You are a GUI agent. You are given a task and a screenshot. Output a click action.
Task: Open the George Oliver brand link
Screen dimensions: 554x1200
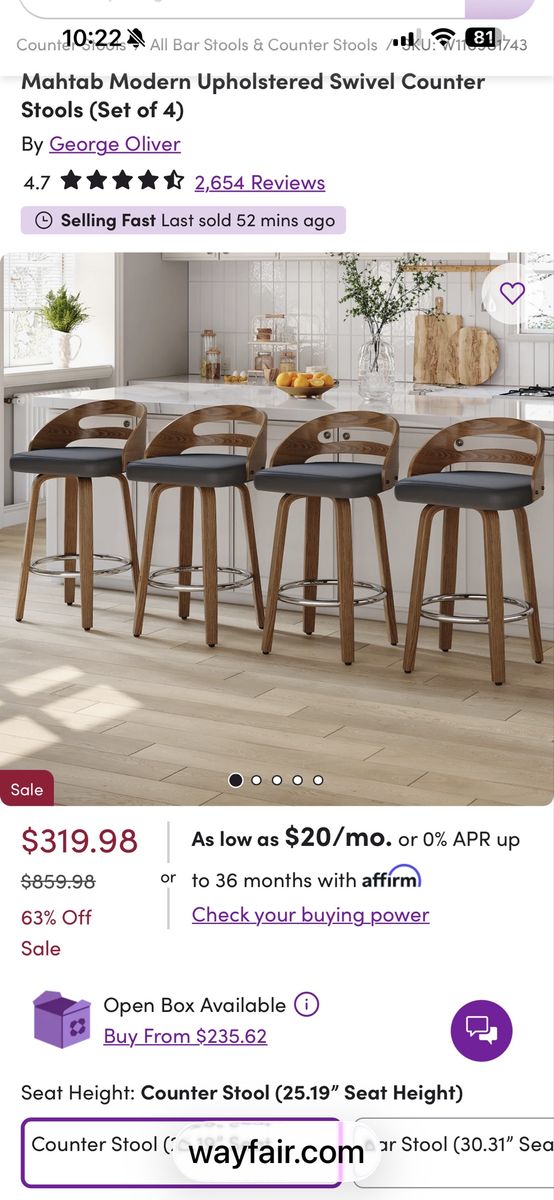point(115,144)
